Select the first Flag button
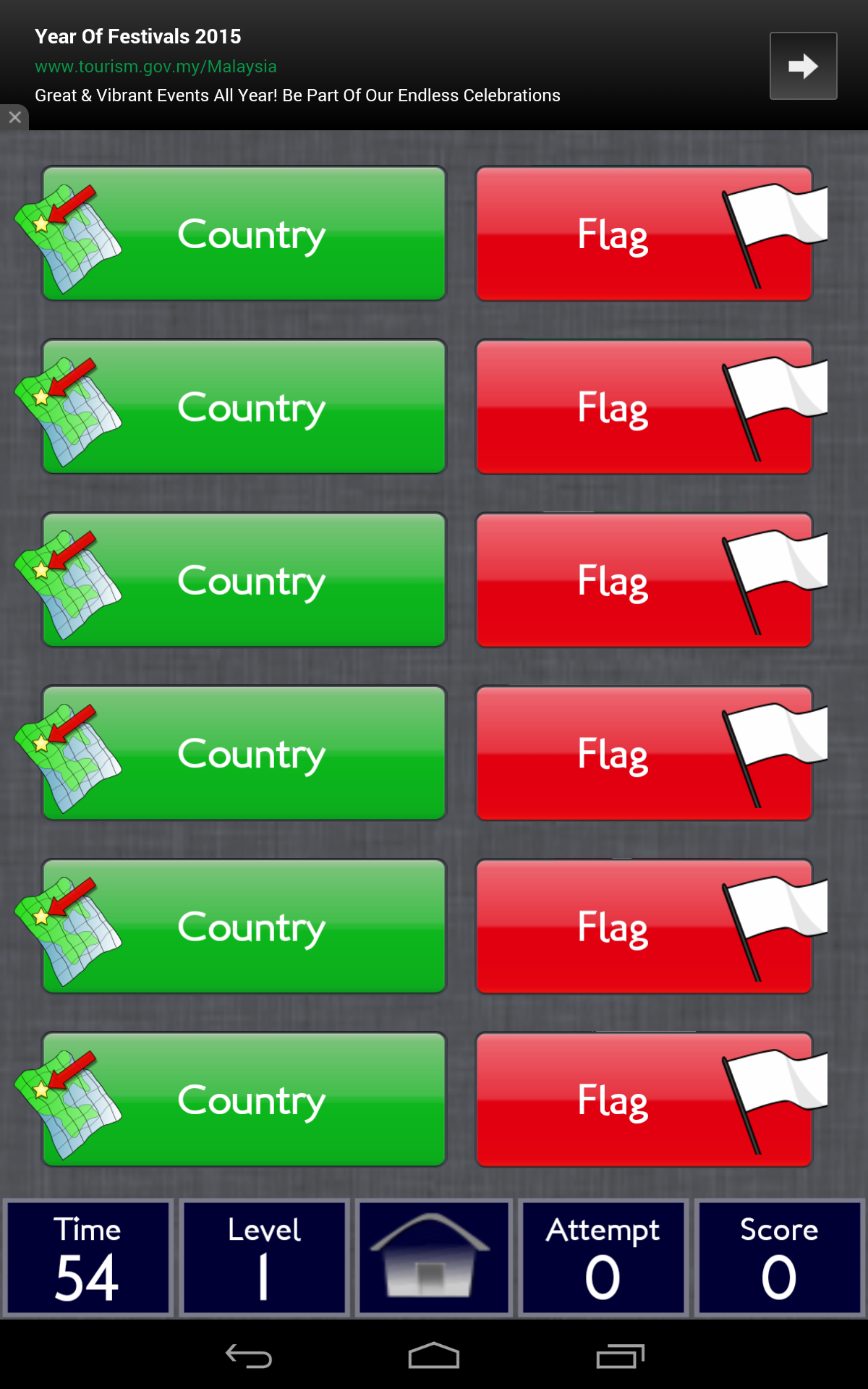 [642, 234]
